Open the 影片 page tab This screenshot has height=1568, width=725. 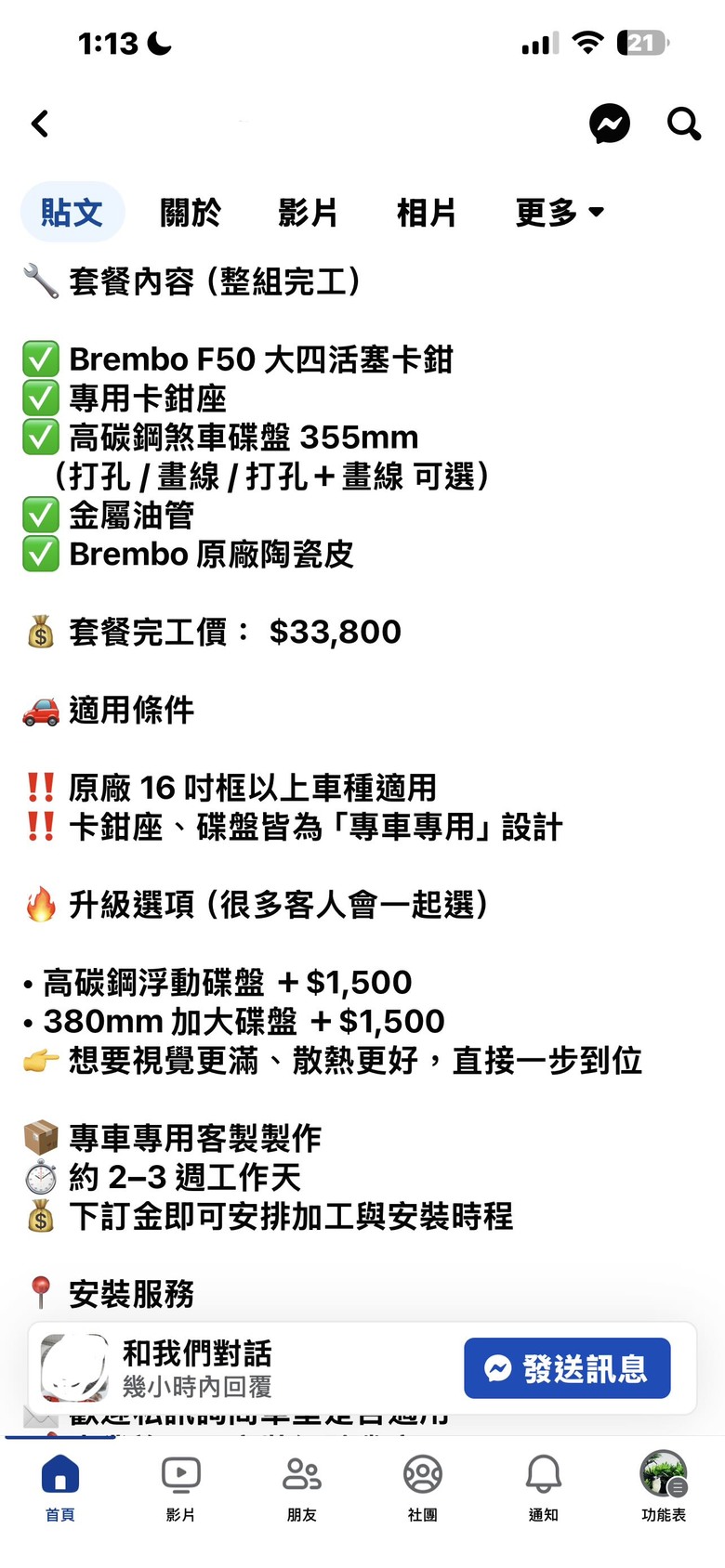308,213
